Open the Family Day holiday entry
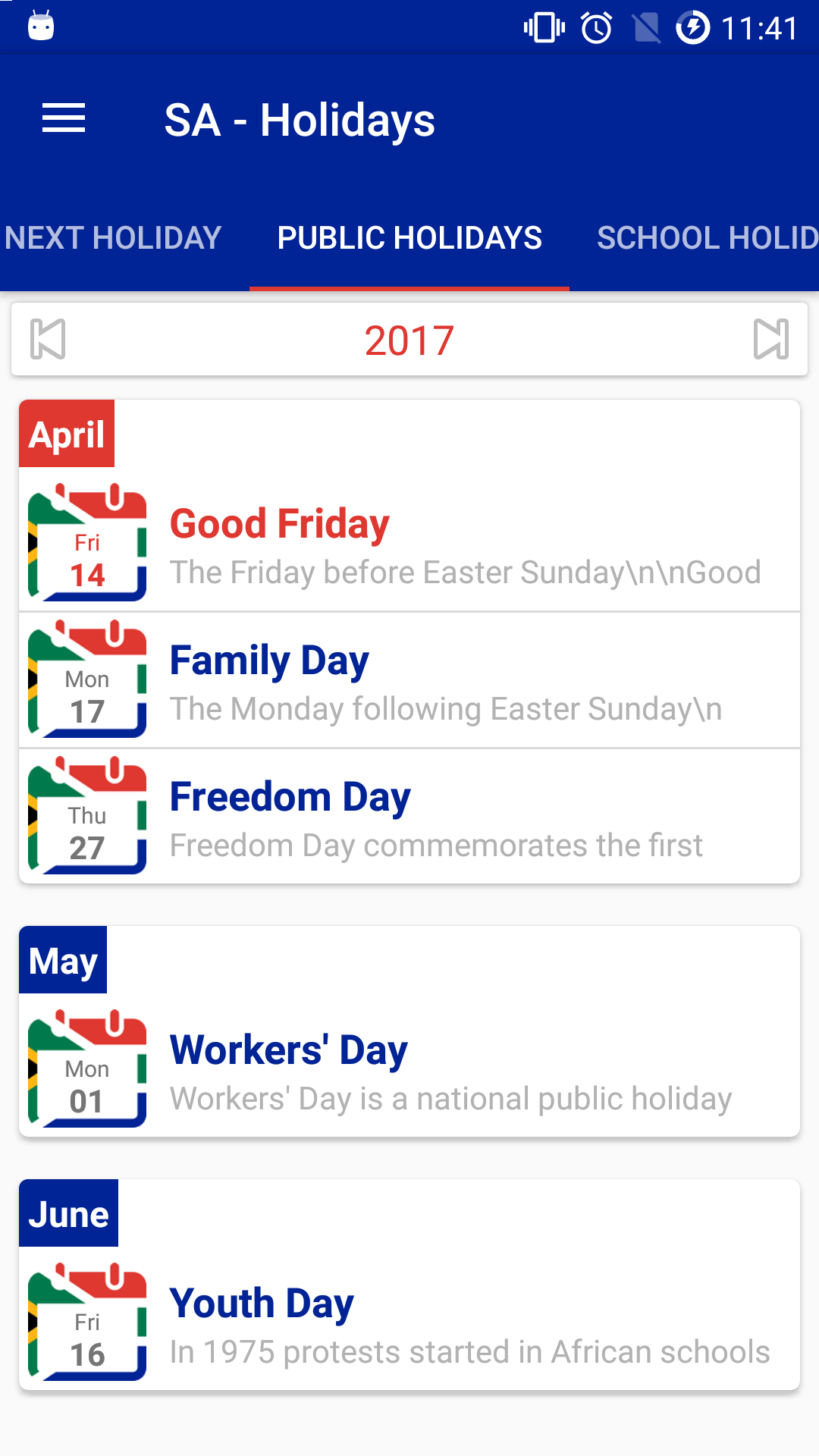Viewport: 819px width, 1456px height. click(409, 681)
